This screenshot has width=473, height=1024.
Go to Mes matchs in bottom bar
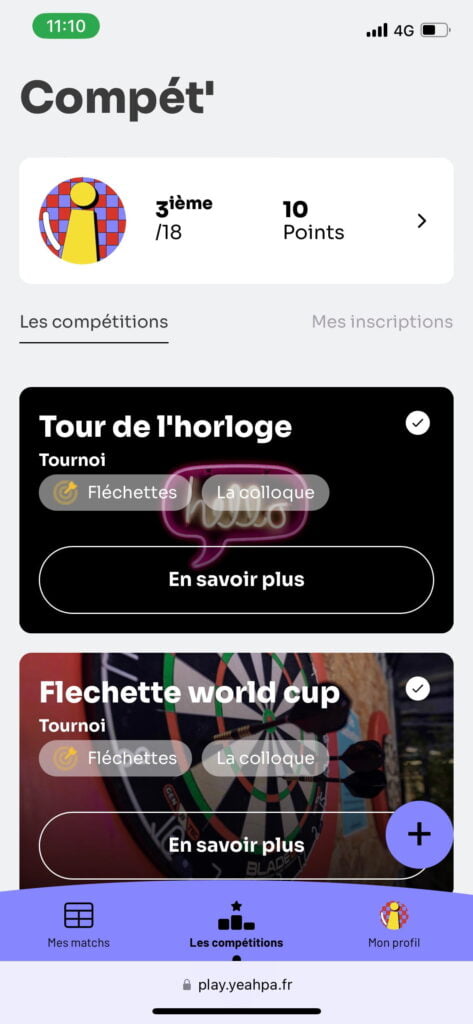78,924
